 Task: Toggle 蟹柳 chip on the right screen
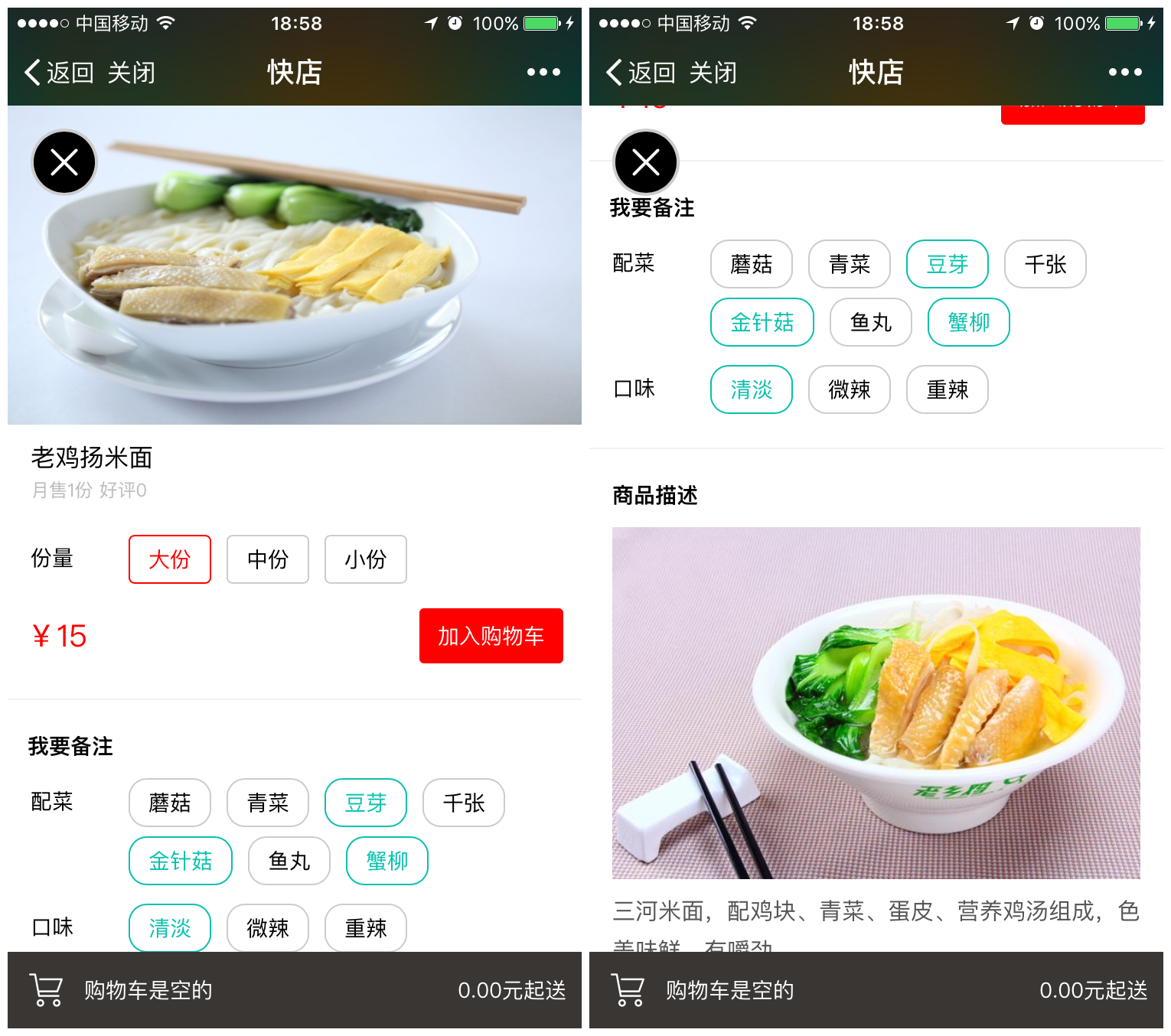968,322
